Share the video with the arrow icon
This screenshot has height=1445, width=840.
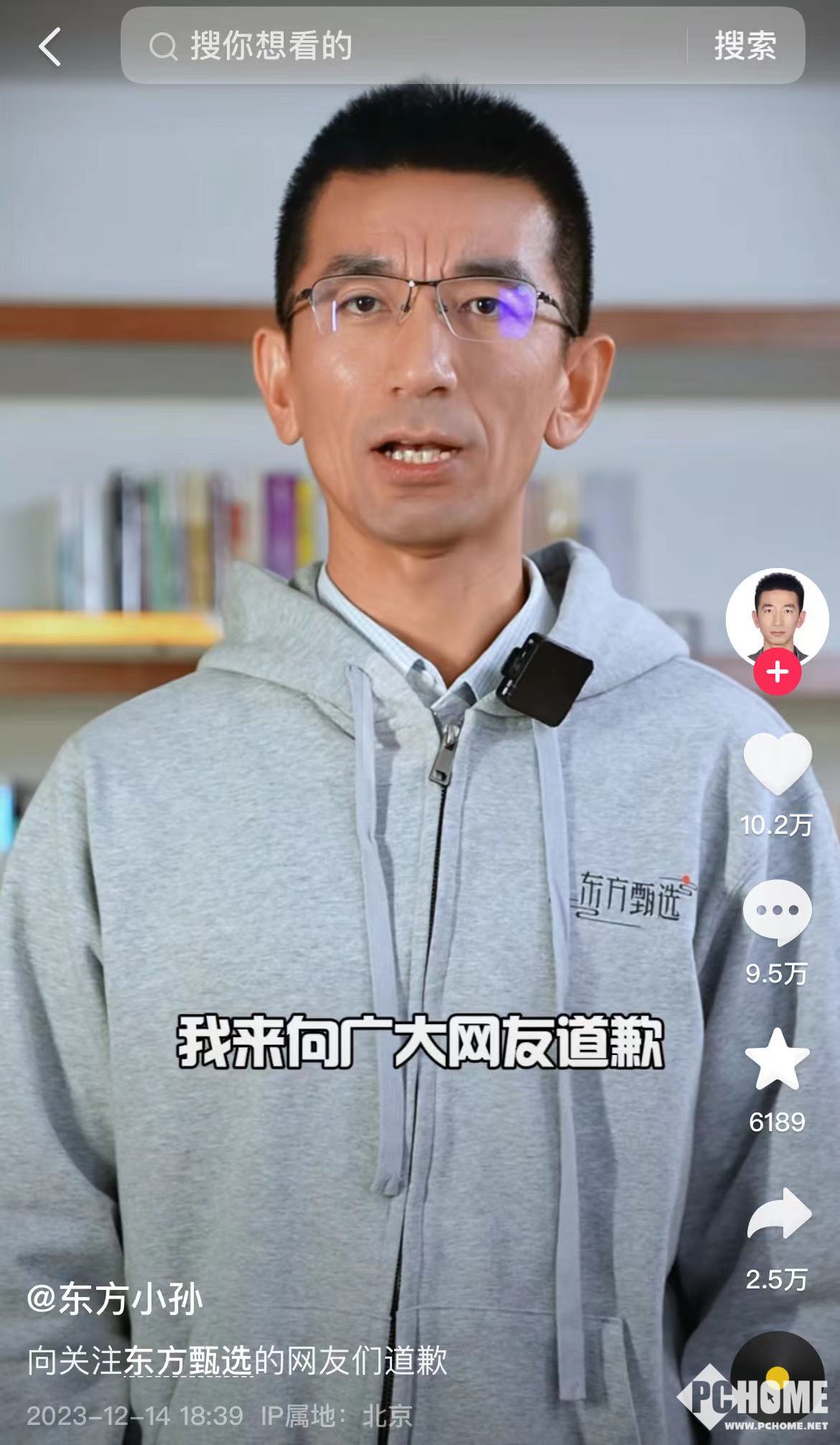778,1214
